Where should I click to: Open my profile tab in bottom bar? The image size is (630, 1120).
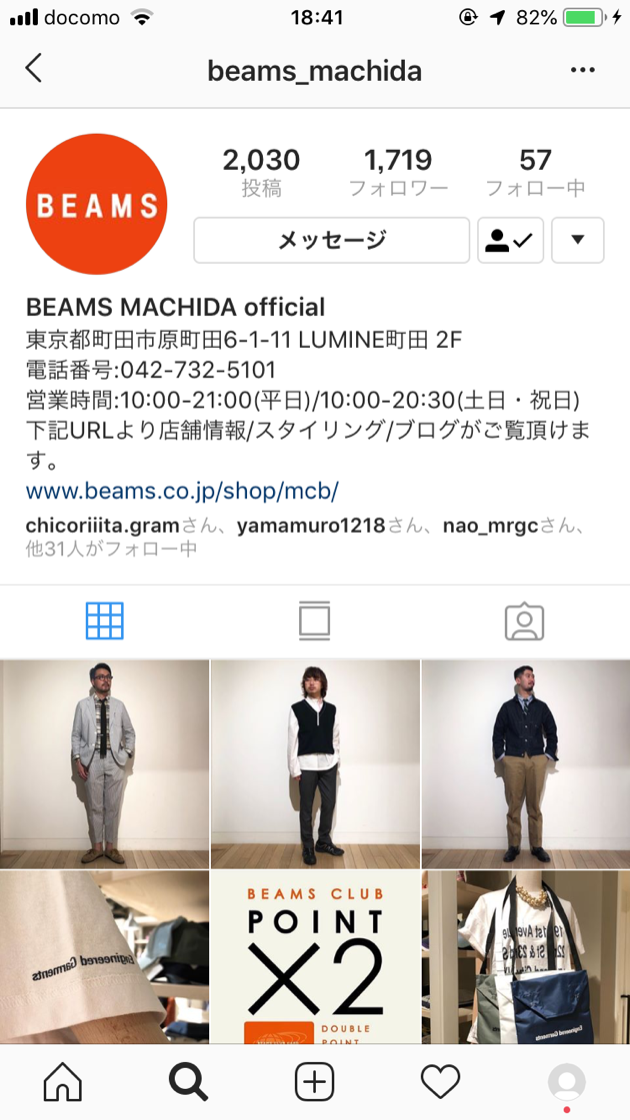click(x=567, y=1082)
